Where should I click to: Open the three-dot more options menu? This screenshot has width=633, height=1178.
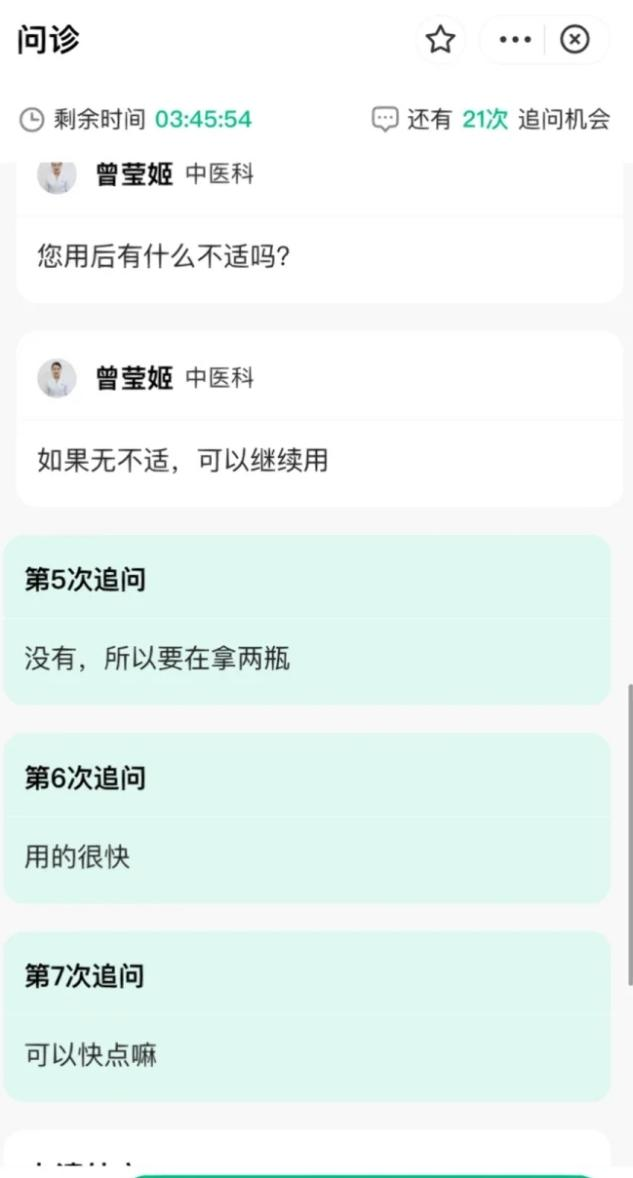coord(515,39)
